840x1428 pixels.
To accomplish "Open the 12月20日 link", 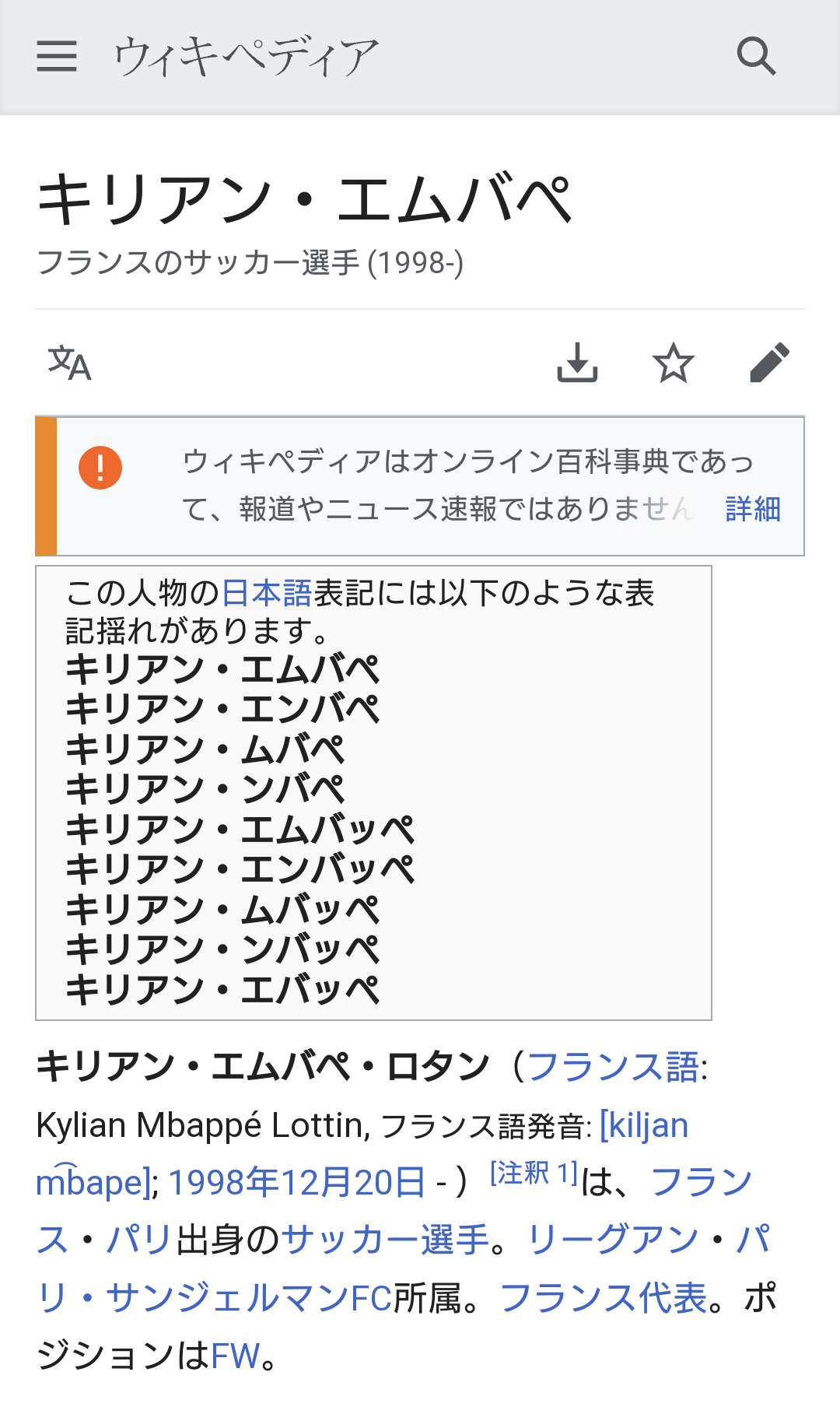I will (353, 1183).
